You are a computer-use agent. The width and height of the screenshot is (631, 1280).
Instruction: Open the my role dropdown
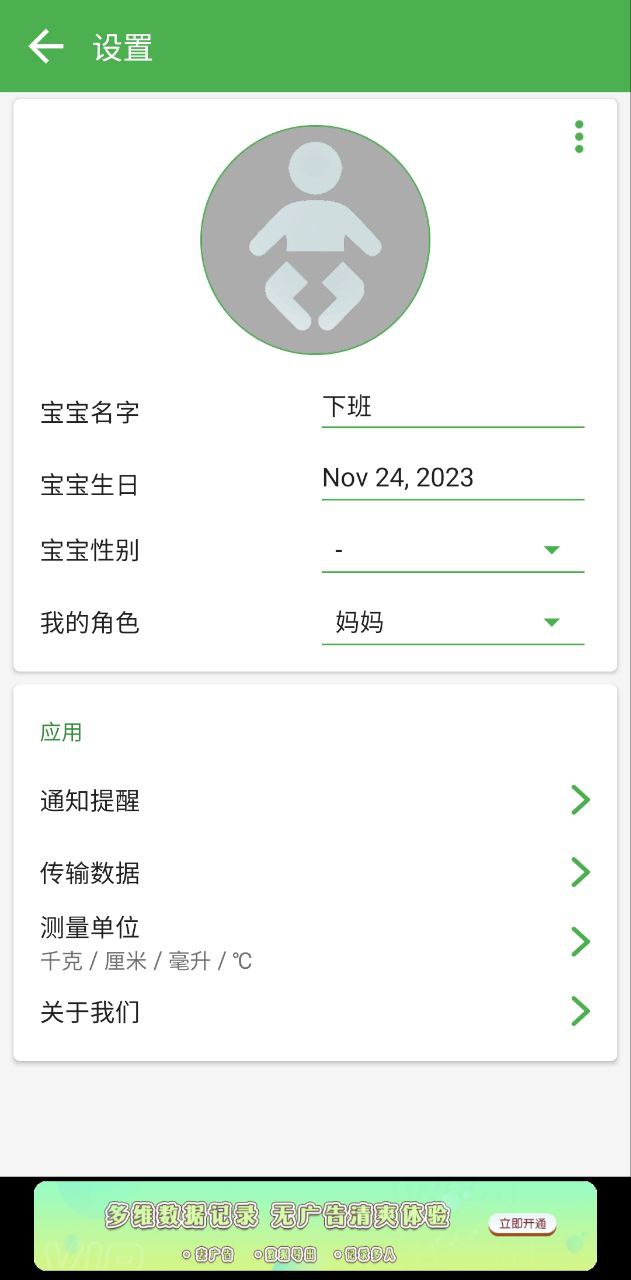[x=452, y=623]
